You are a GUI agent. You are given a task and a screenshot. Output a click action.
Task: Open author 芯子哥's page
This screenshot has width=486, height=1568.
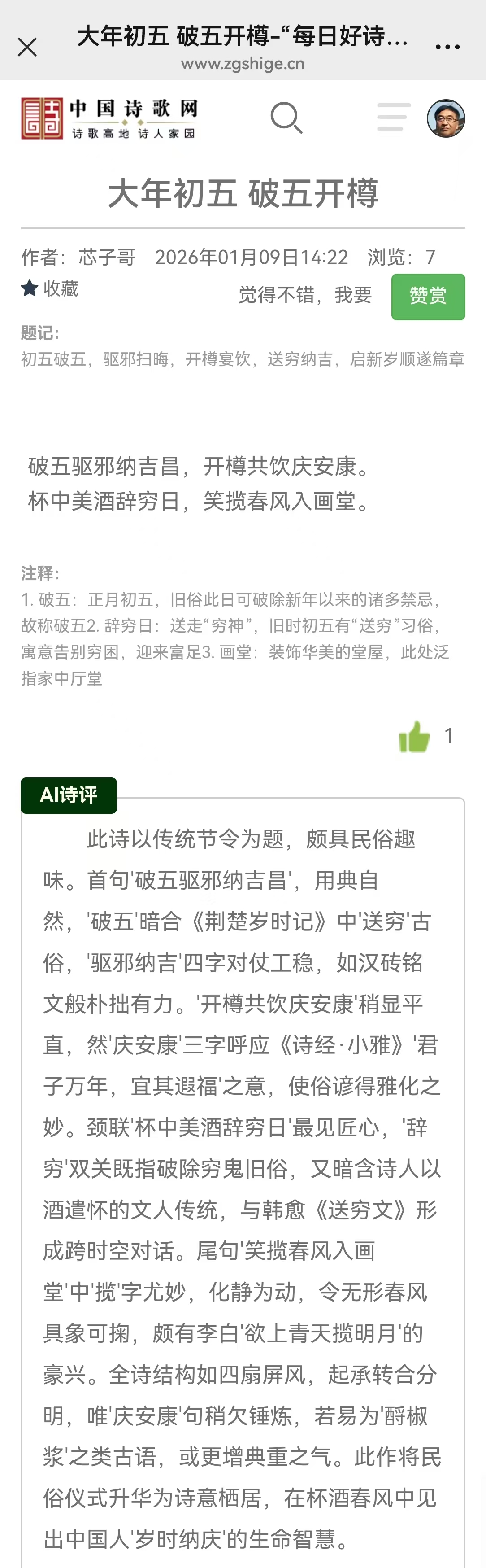tap(107, 258)
